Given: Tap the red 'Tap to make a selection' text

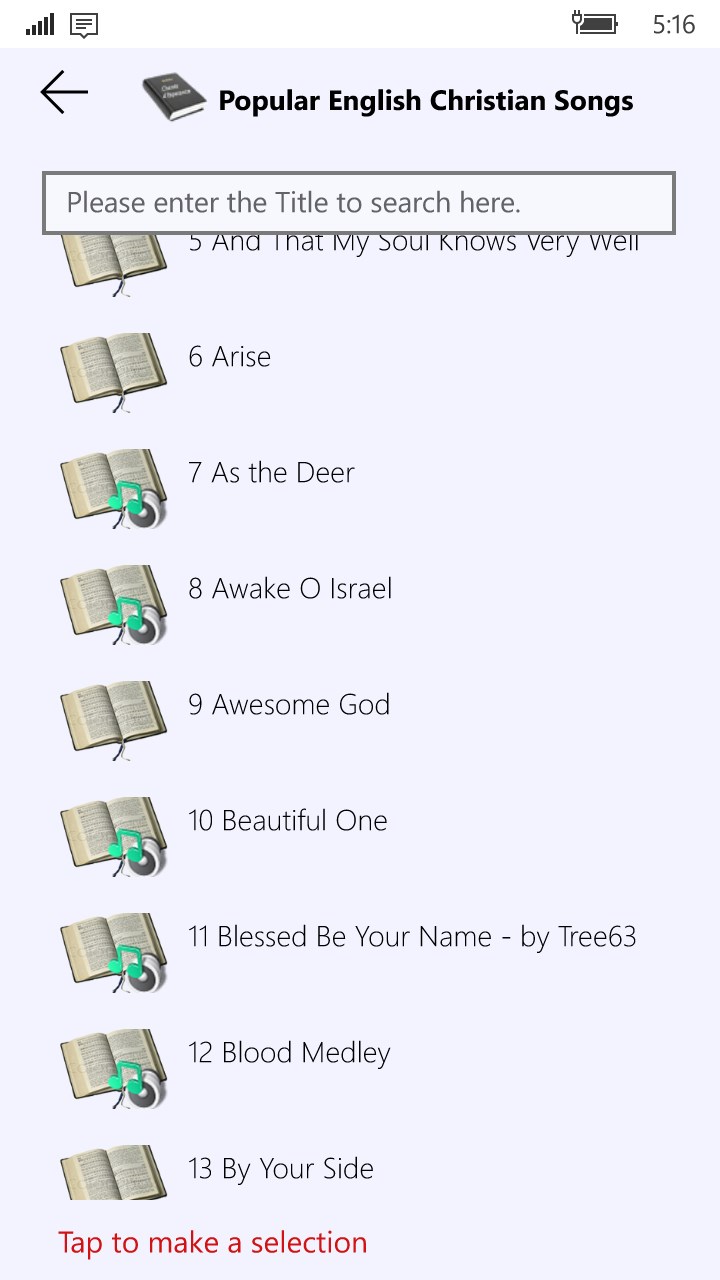Looking at the screenshot, I should coord(211,1242).
